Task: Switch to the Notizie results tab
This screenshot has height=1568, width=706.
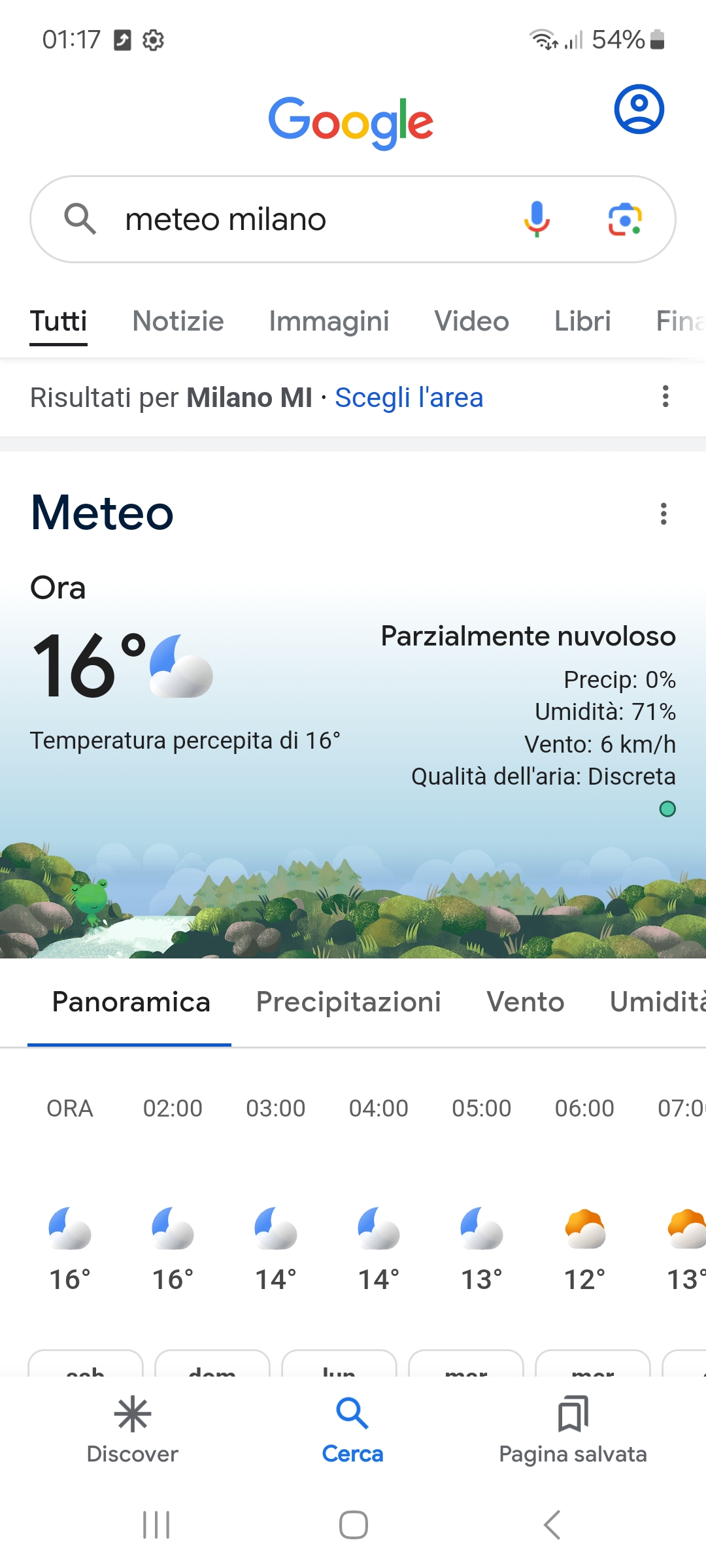Action: pyautogui.click(x=178, y=321)
